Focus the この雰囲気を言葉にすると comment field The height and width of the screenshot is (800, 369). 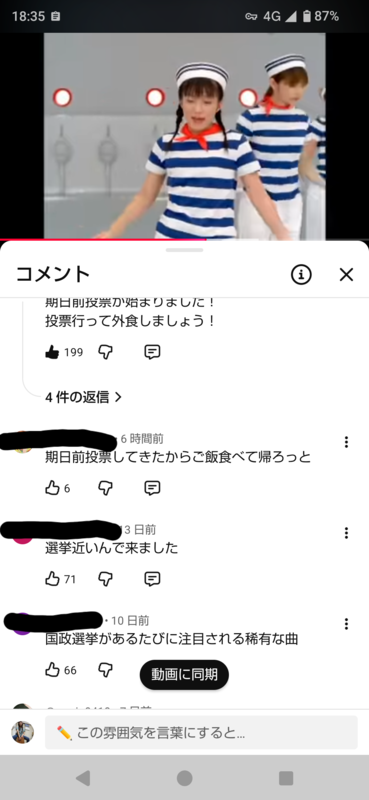pos(201,733)
